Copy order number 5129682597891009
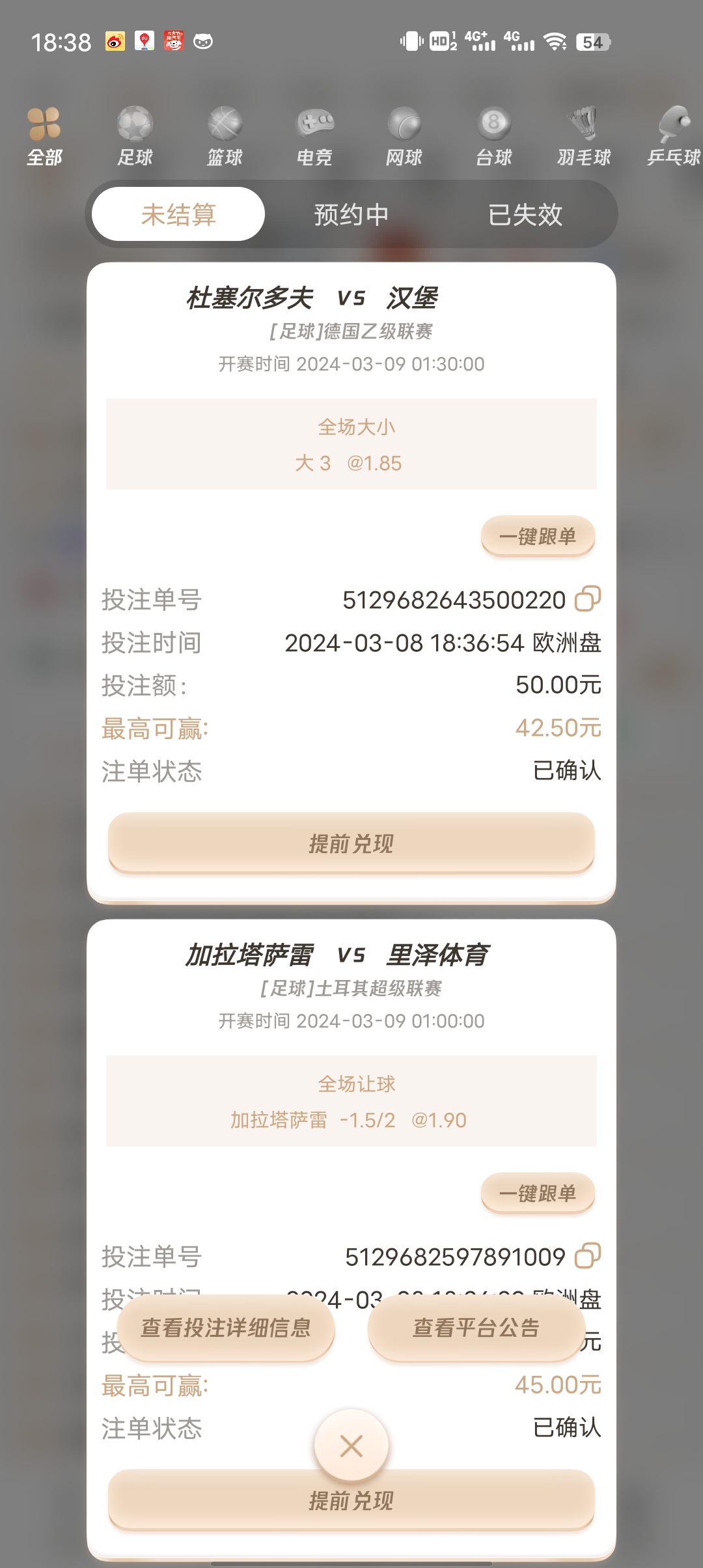Image resolution: width=703 pixels, height=1568 pixels. click(x=587, y=1256)
